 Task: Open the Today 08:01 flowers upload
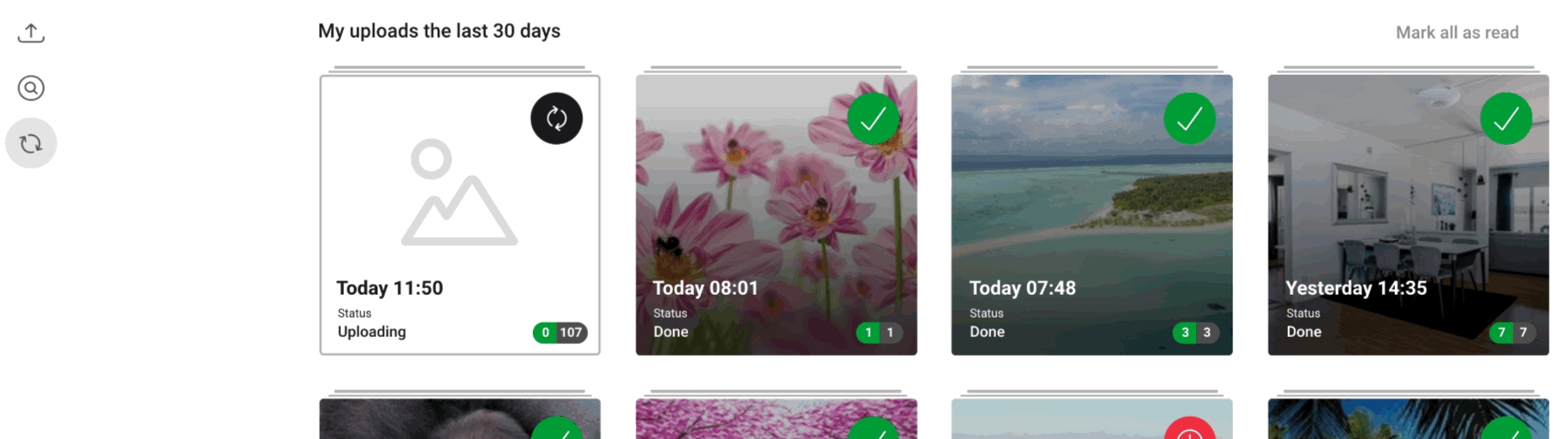coord(776,215)
